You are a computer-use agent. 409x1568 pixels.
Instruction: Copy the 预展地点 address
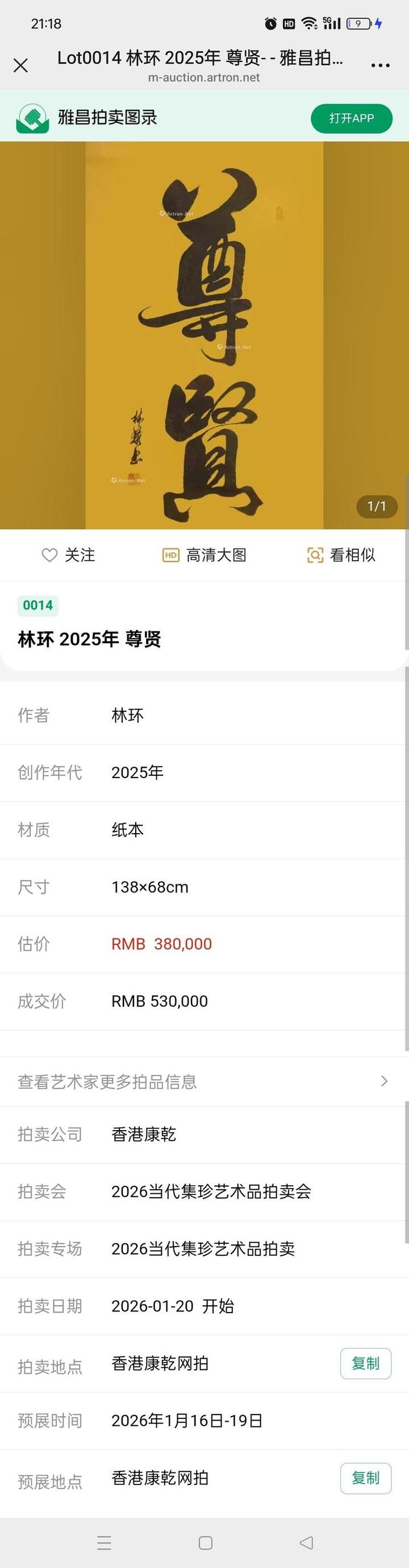[x=365, y=1478]
